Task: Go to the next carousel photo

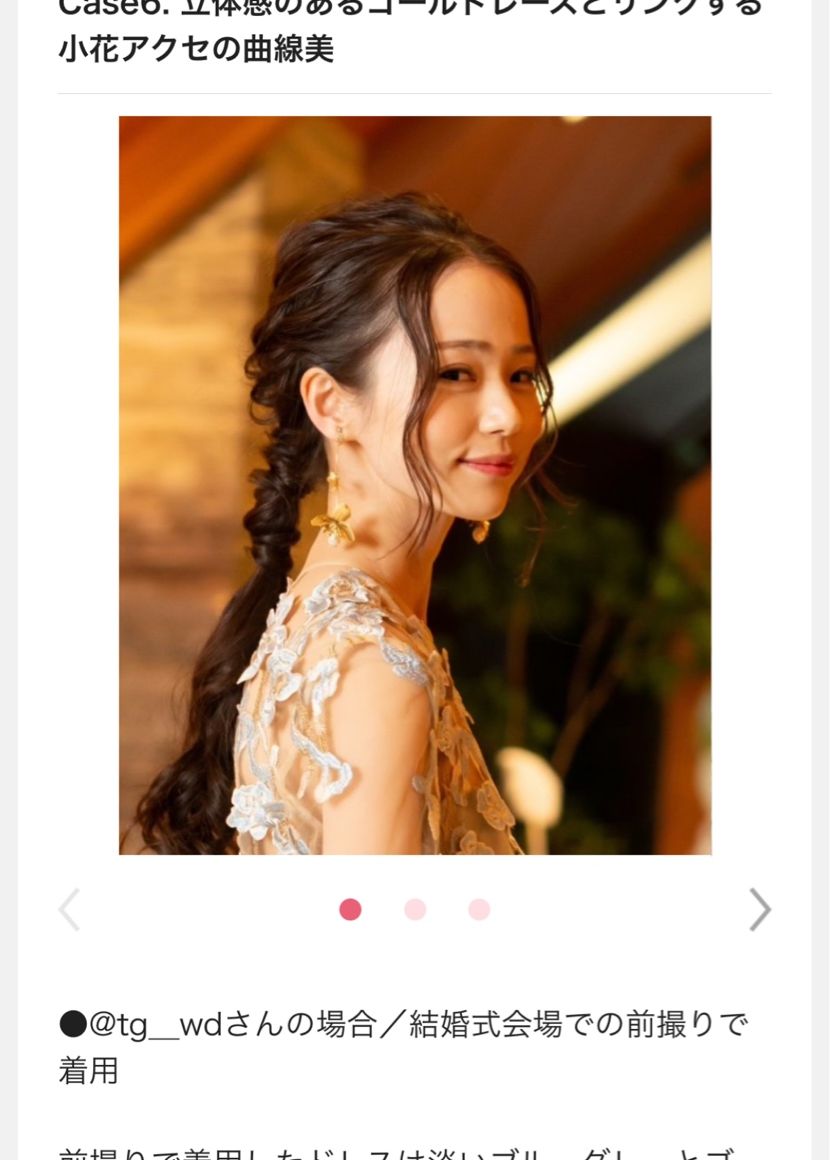Action: (x=760, y=910)
